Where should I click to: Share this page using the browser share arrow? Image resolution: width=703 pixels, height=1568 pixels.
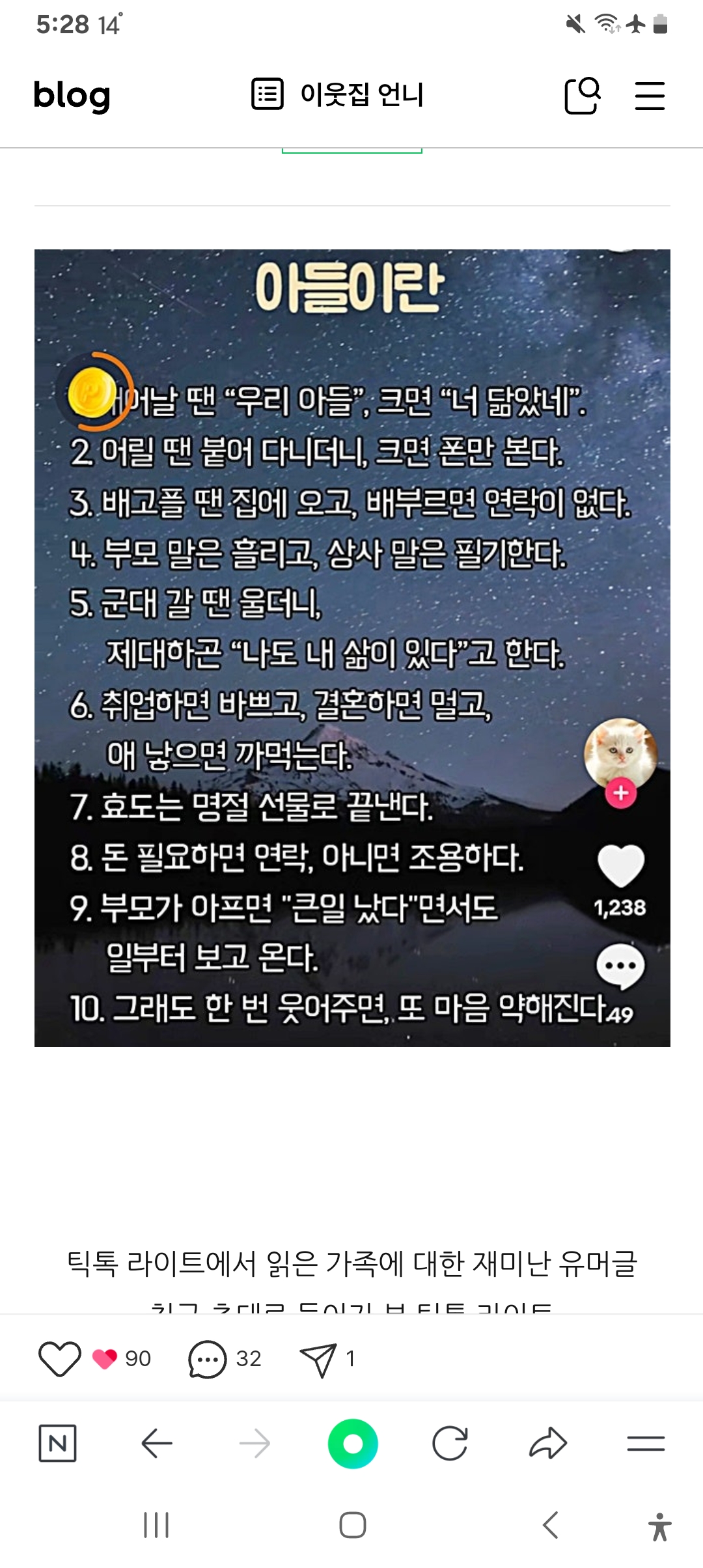[x=548, y=1444]
